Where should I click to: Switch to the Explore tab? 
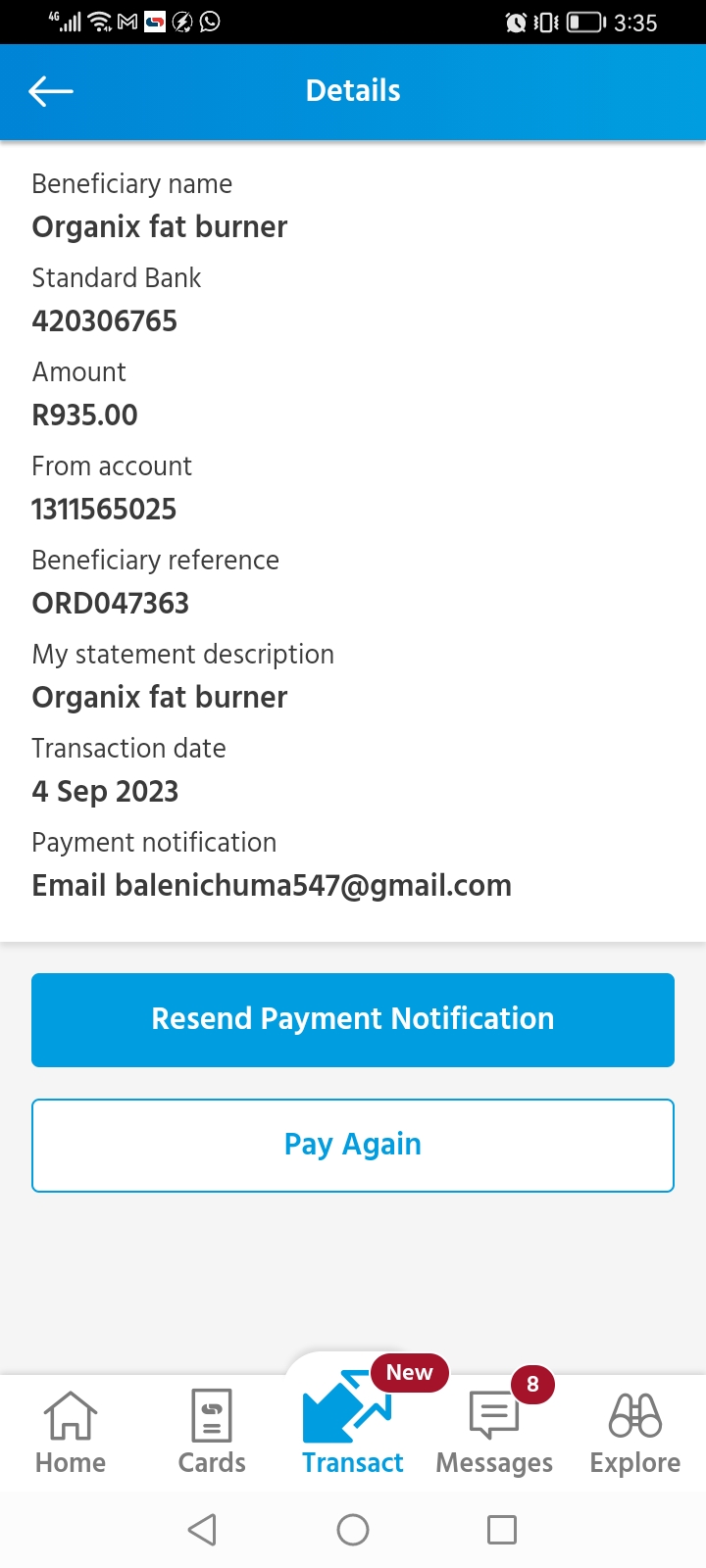click(635, 1434)
